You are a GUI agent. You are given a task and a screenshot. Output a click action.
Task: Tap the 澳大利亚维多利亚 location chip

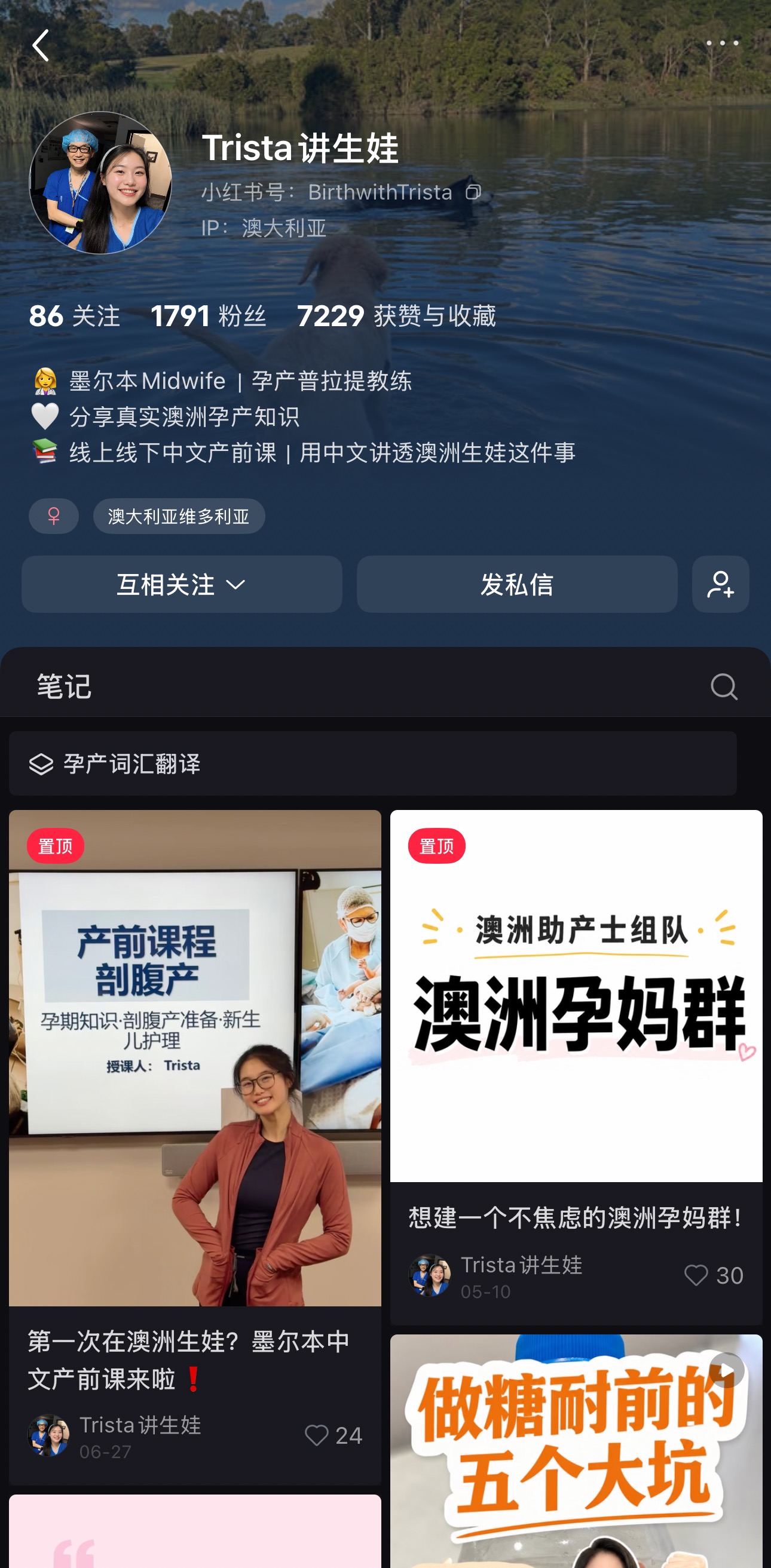(179, 516)
